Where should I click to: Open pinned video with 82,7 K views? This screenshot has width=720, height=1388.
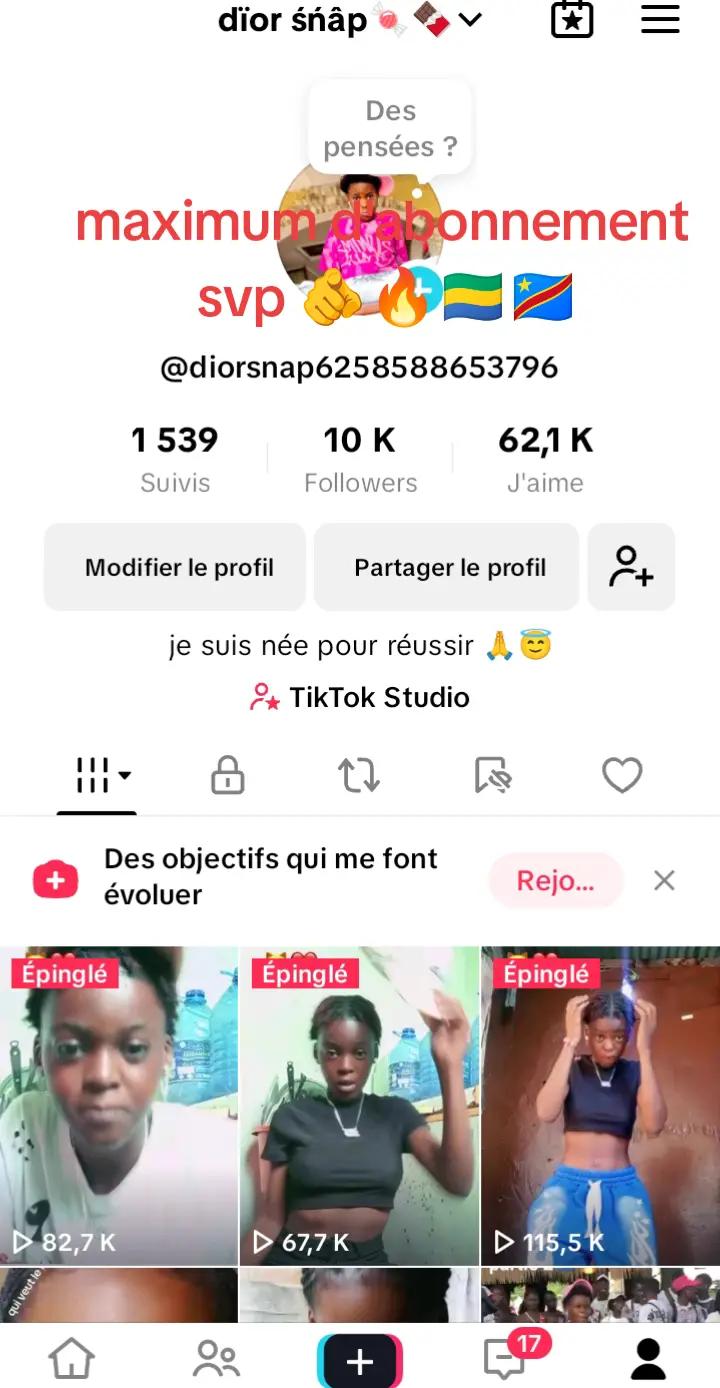click(x=118, y=1105)
